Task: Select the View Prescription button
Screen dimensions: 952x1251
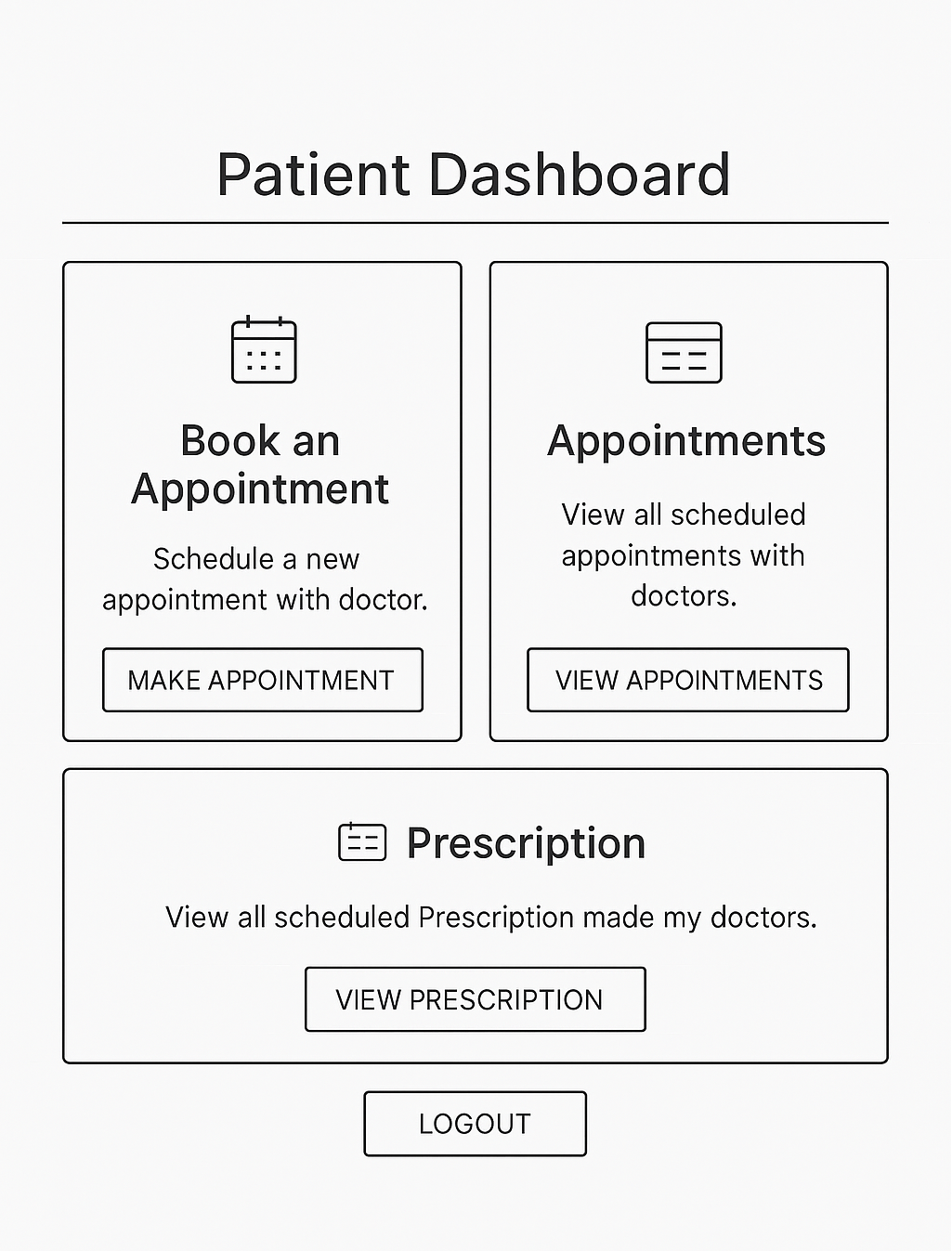Action: pyautogui.click(x=475, y=999)
